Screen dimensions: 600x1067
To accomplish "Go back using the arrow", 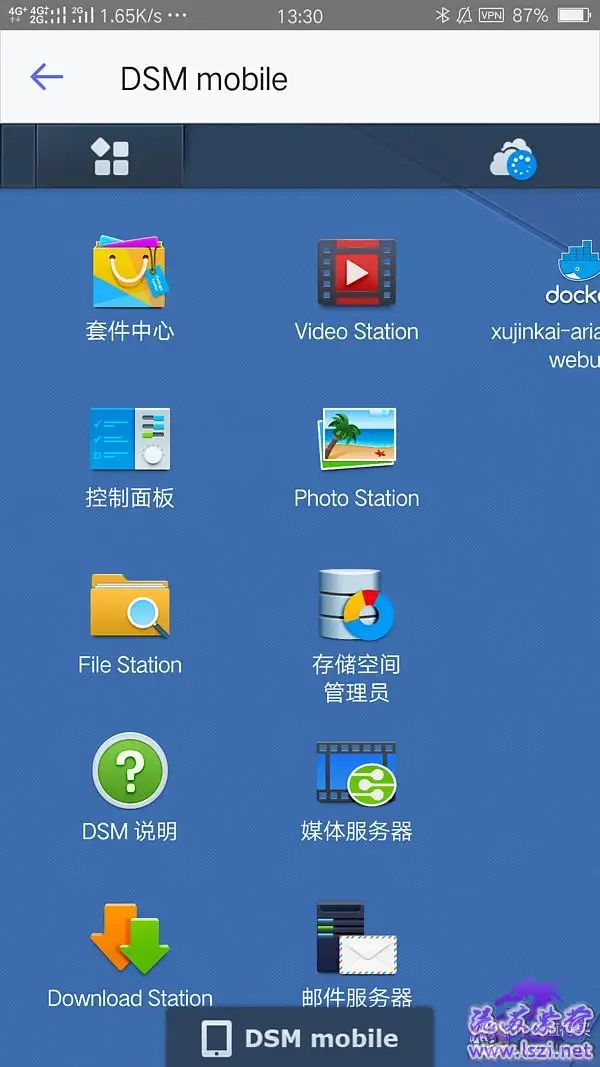I will tap(47, 77).
